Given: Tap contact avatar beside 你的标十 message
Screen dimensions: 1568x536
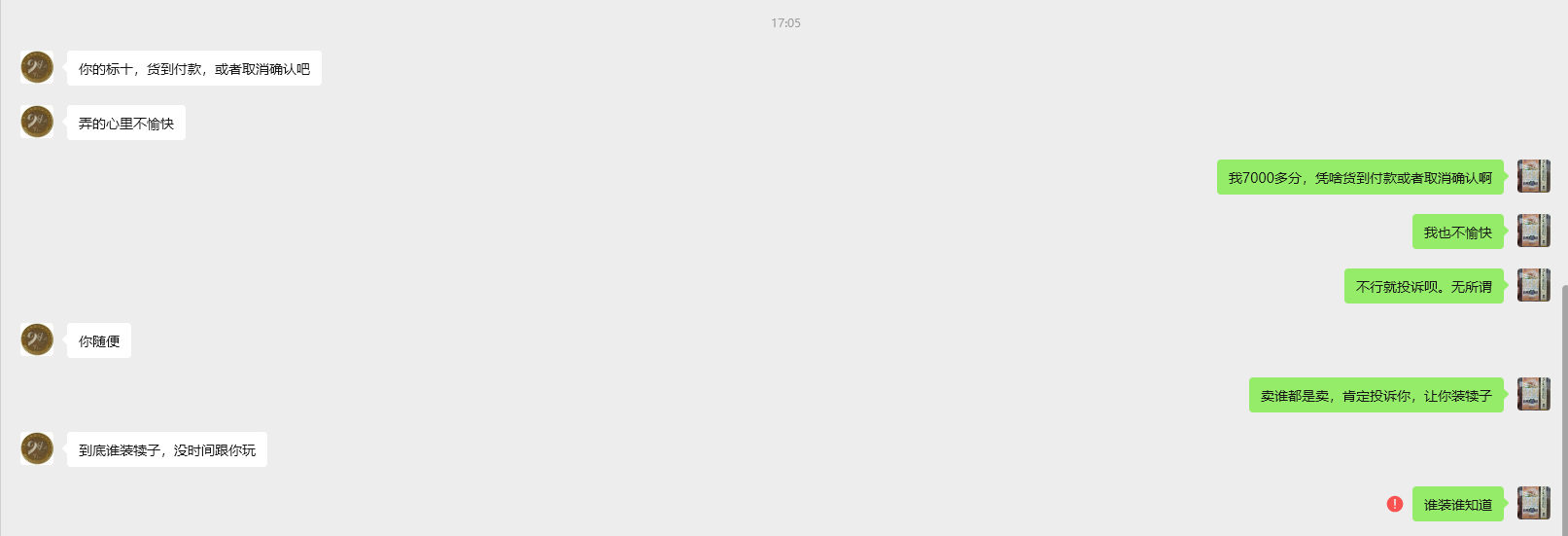Looking at the screenshot, I should (37, 67).
